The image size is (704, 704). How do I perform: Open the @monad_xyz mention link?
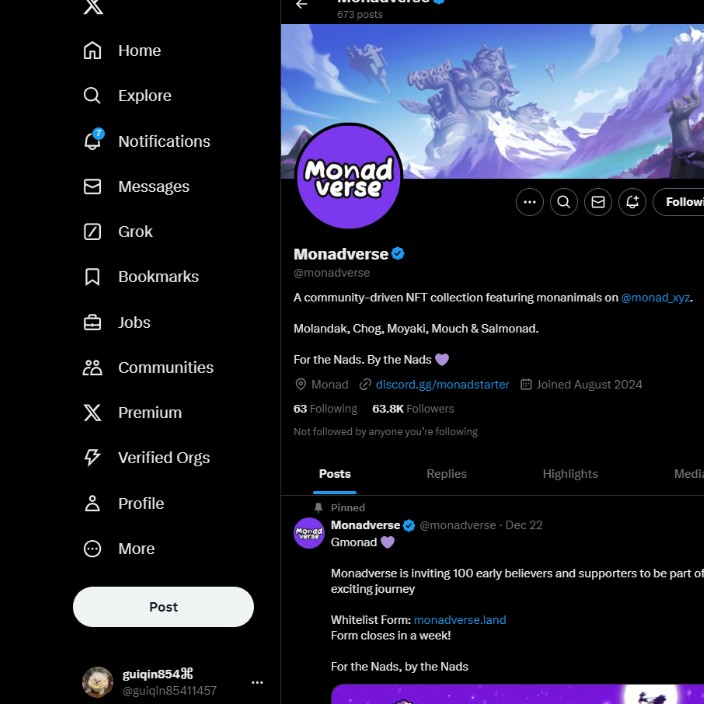pos(656,298)
